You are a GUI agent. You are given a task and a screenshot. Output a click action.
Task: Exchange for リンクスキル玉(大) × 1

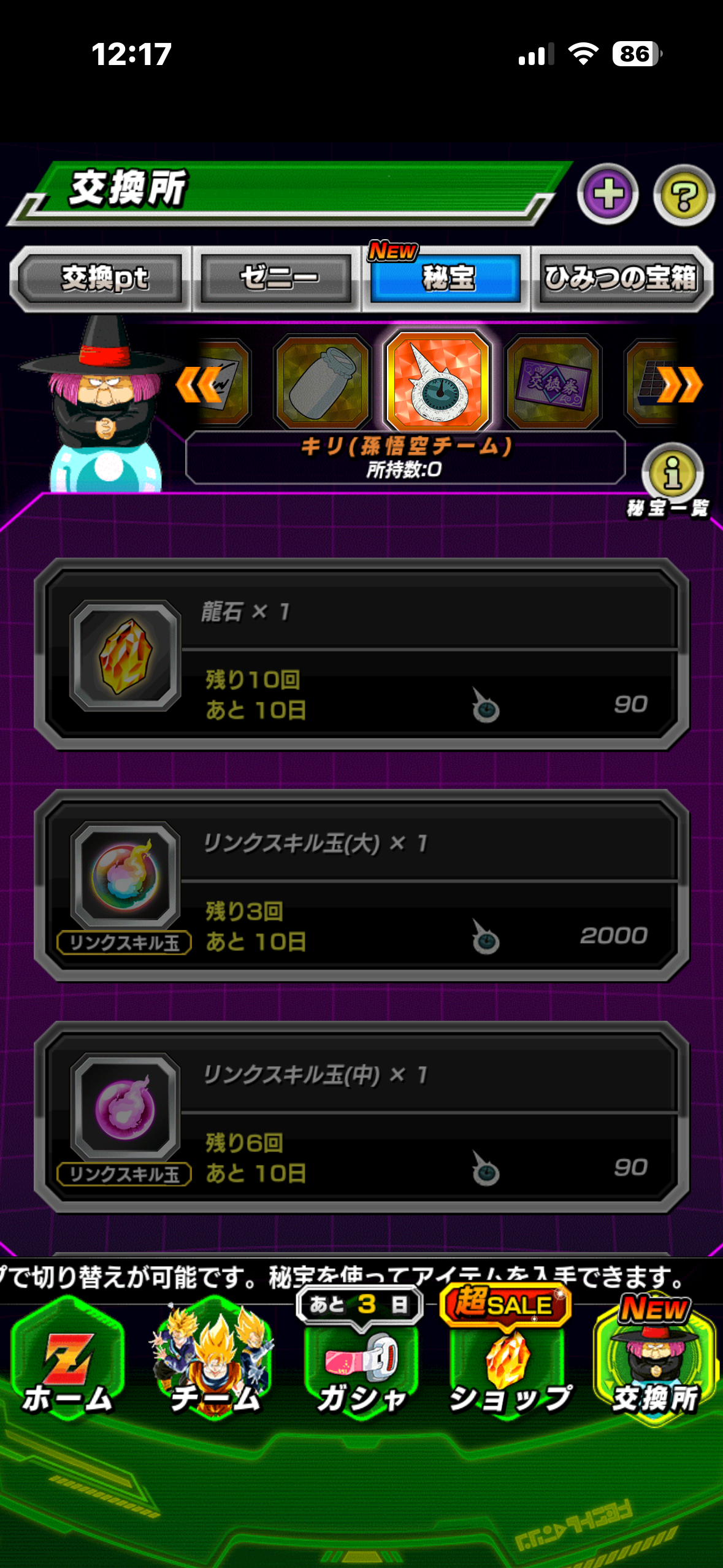[x=362, y=885]
